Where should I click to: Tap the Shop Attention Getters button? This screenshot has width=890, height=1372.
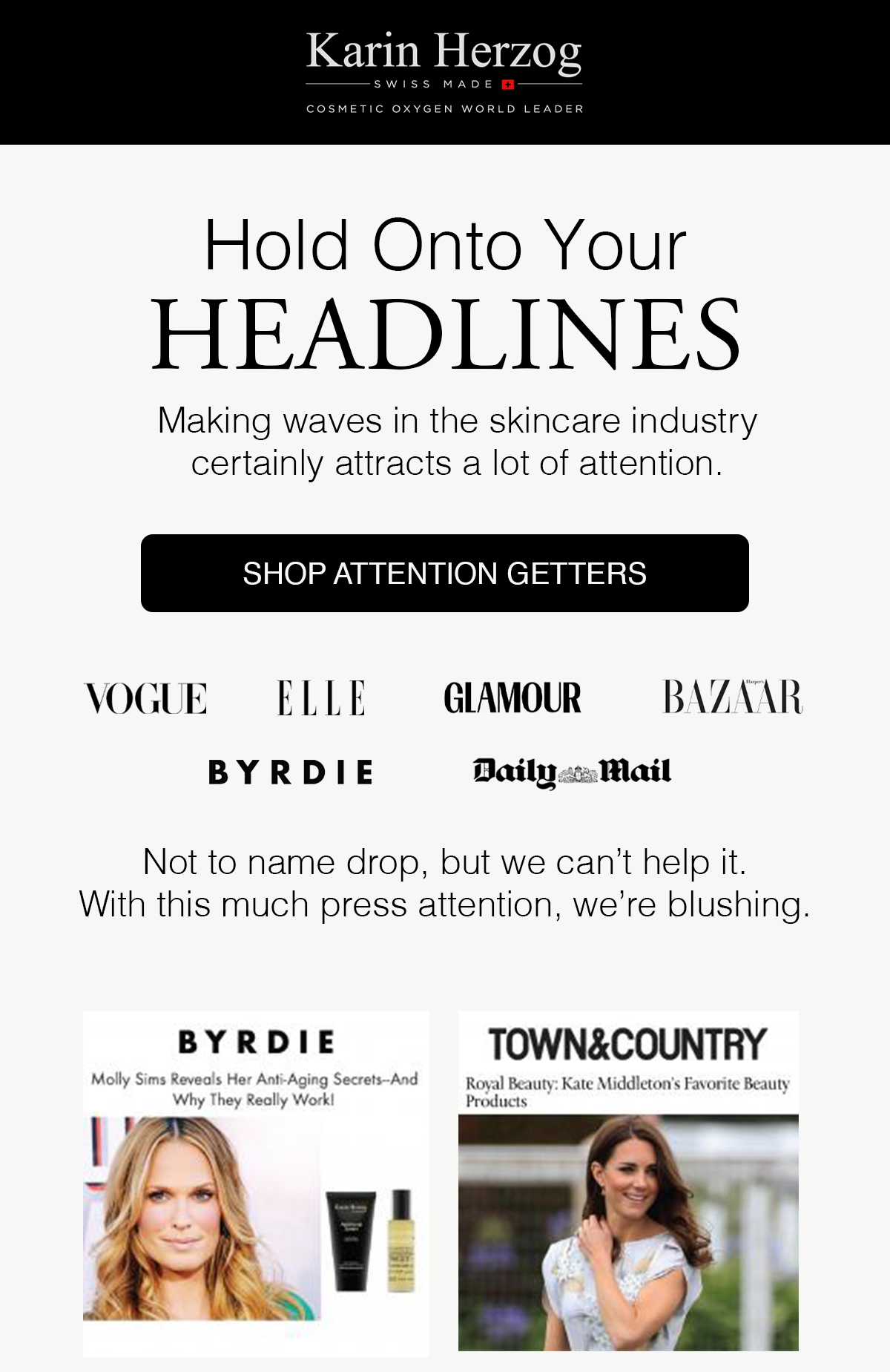coord(444,573)
